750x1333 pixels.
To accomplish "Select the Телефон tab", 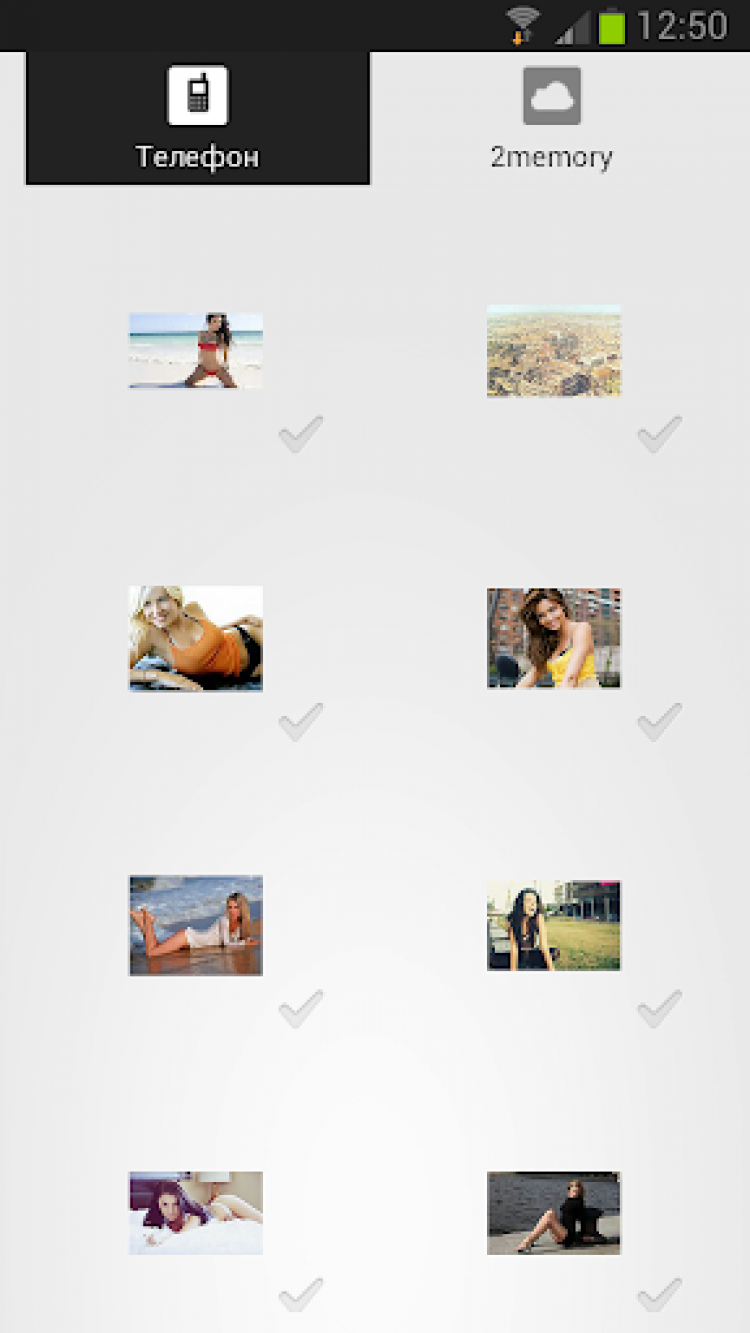I will (x=198, y=118).
